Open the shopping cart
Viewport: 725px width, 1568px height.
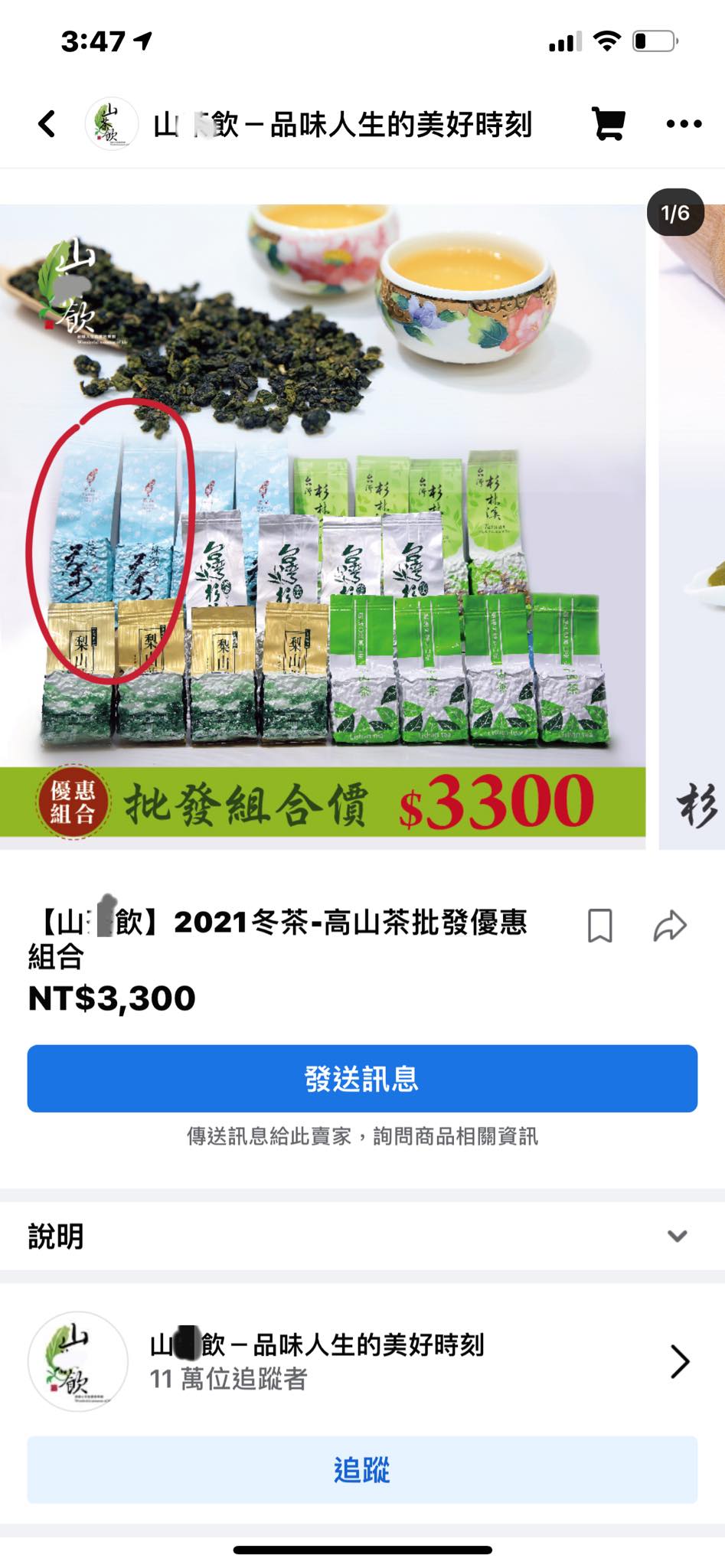tap(608, 123)
